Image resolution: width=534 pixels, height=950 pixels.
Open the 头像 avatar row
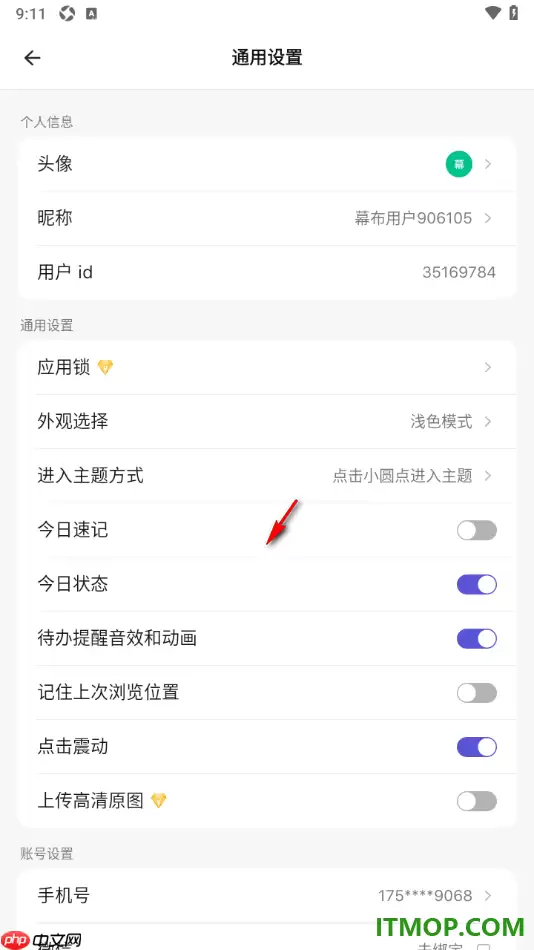click(x=267, y=164)
